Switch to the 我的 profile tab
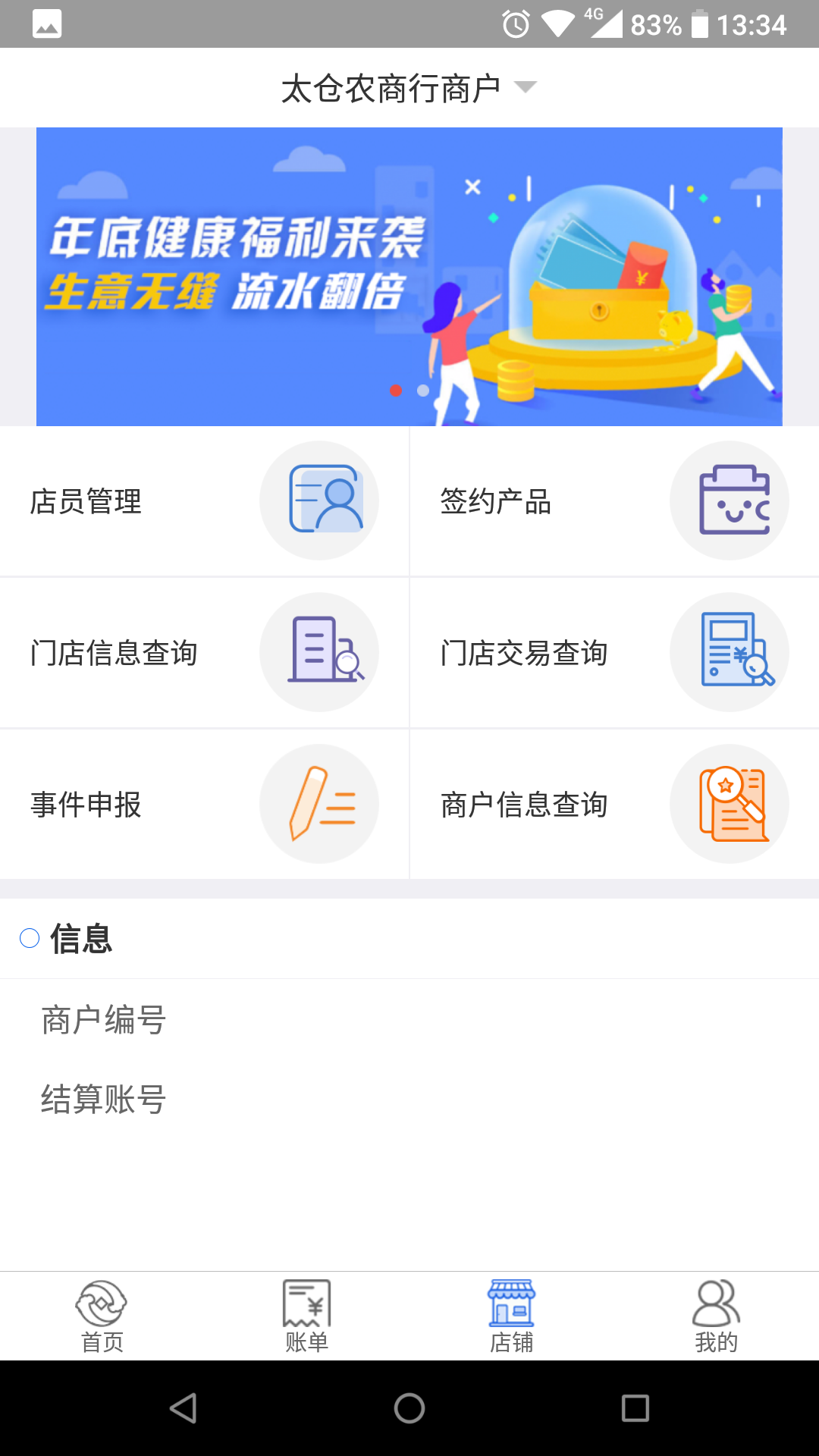Screen dimensions: 819x1456 (x=715, y=1301)
